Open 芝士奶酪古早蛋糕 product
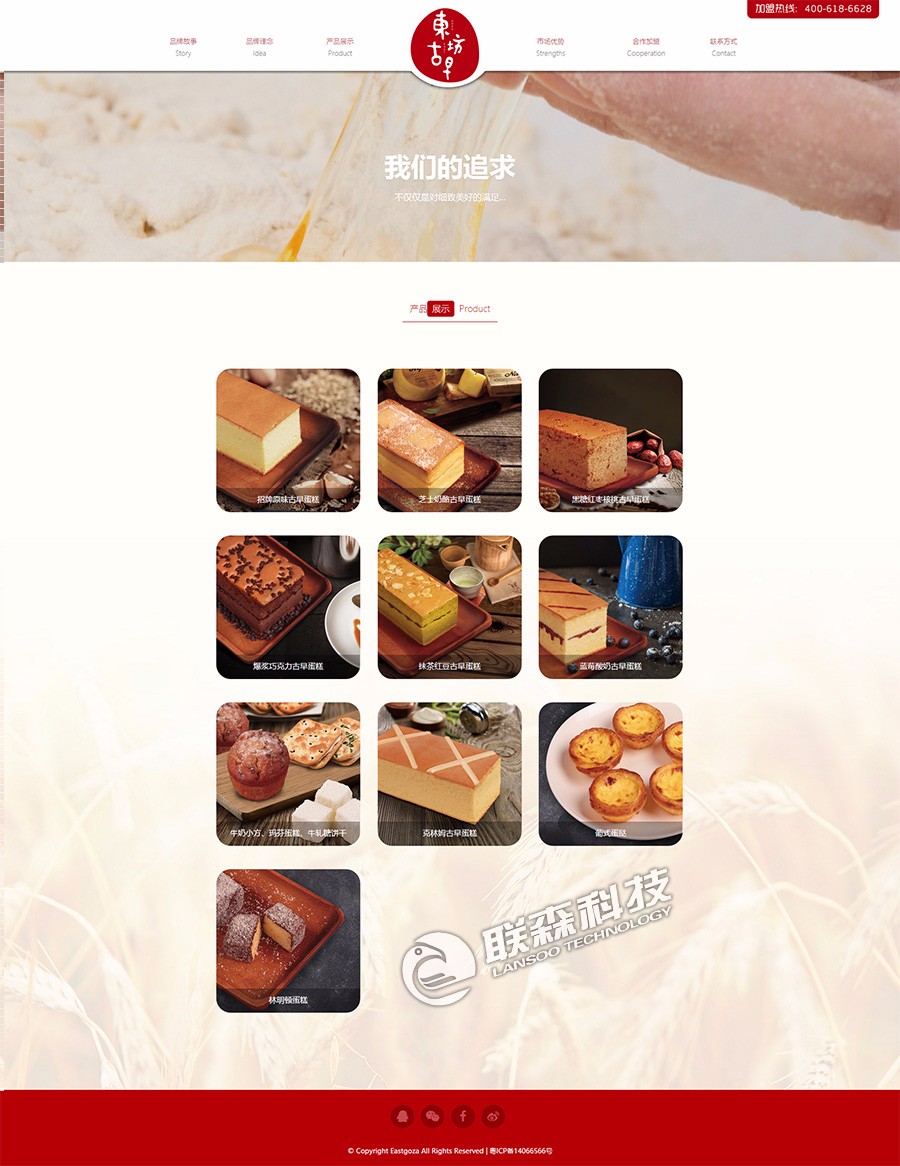Viewport: 900px width, 1166px height. [x=449, y=440]
